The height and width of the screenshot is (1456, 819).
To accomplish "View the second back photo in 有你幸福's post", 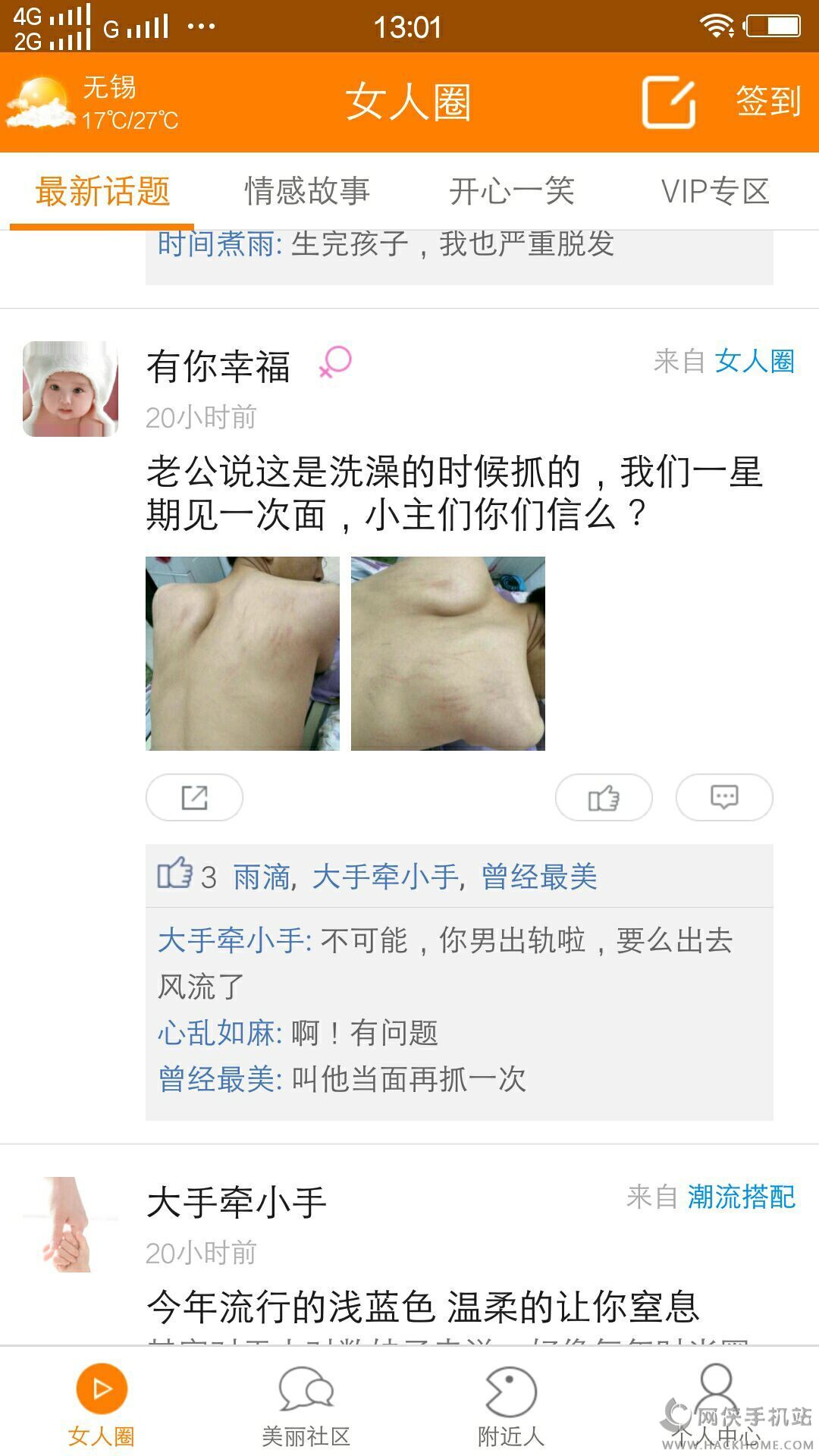I will [x=448, y=654].
